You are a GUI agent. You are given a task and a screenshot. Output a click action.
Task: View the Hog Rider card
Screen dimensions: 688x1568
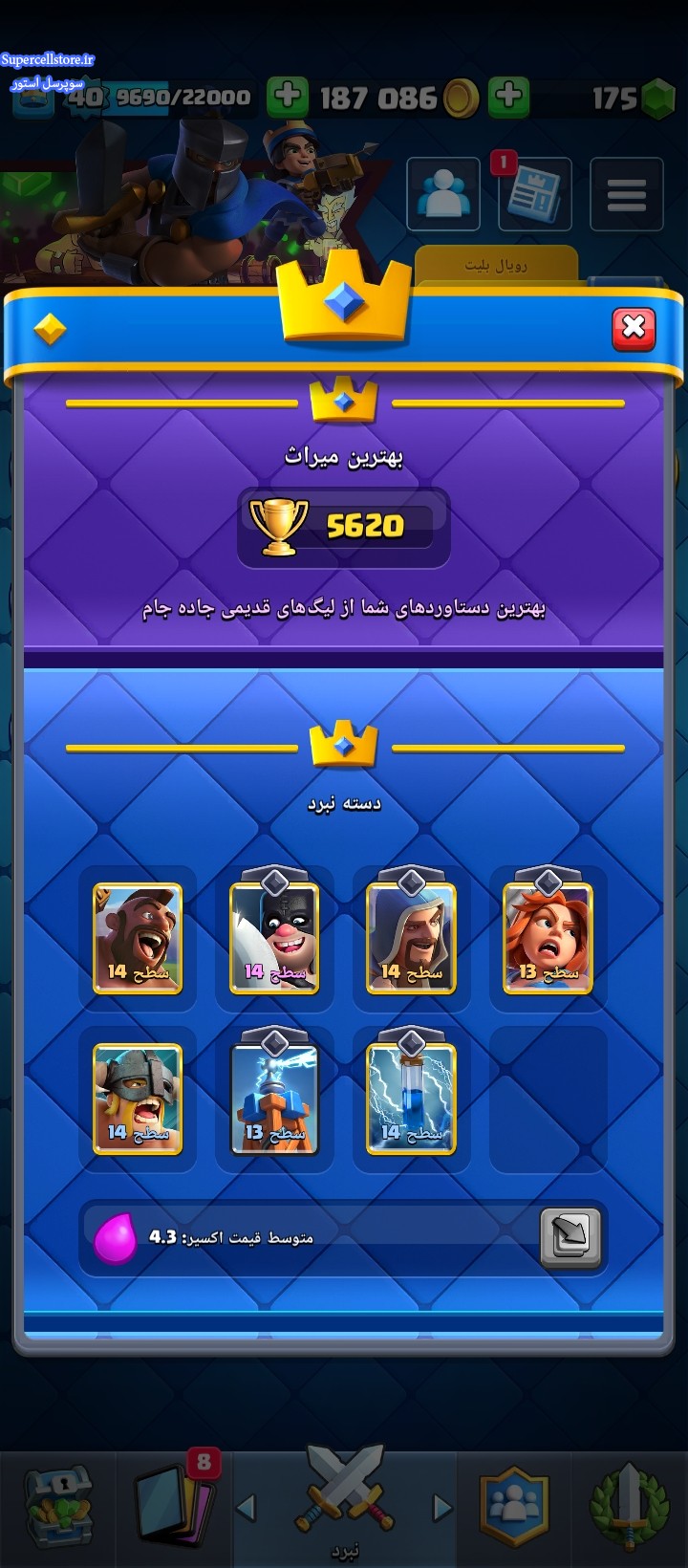pos(138,938)
